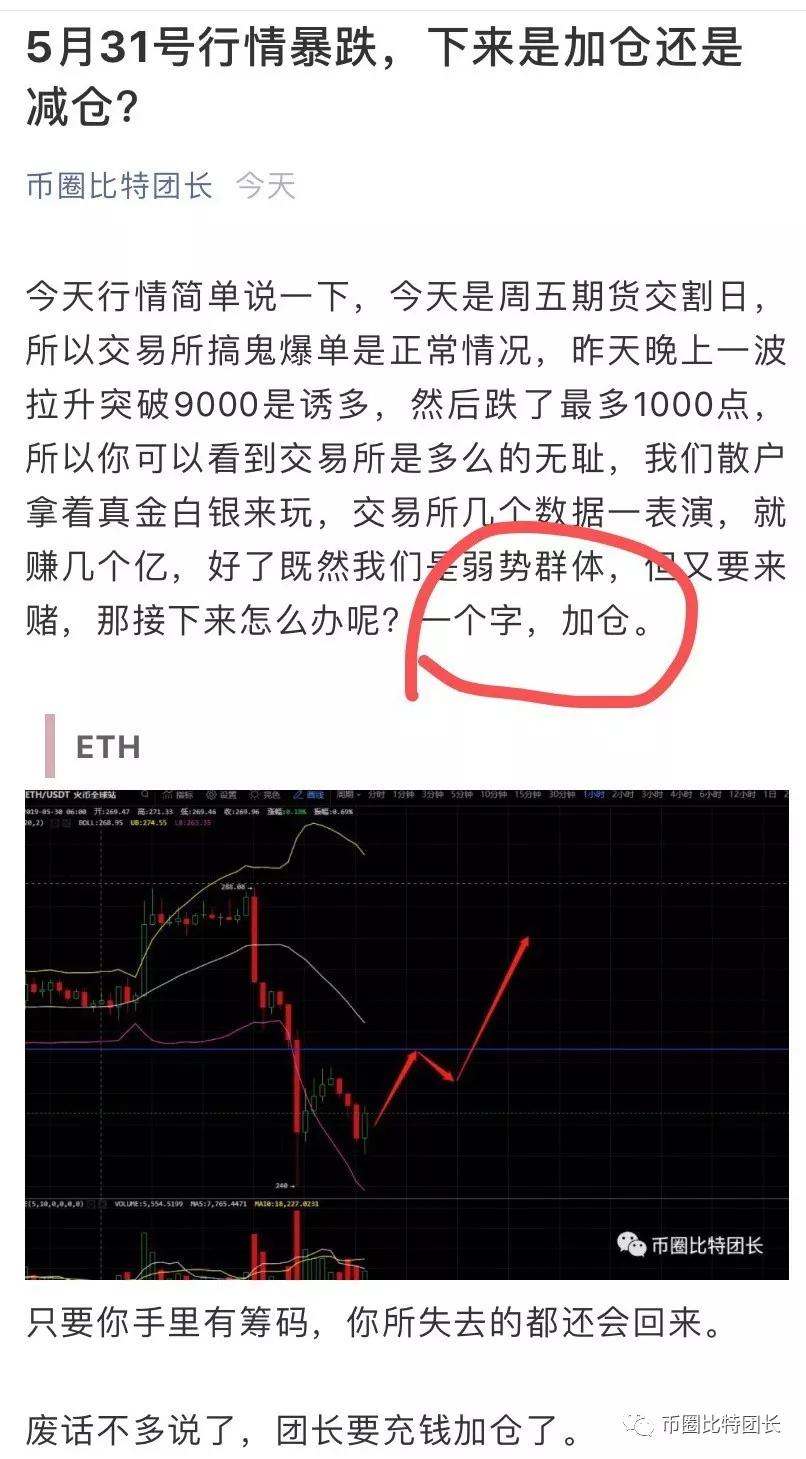Open the 币圈比特团长 account link

pos(119,186)
